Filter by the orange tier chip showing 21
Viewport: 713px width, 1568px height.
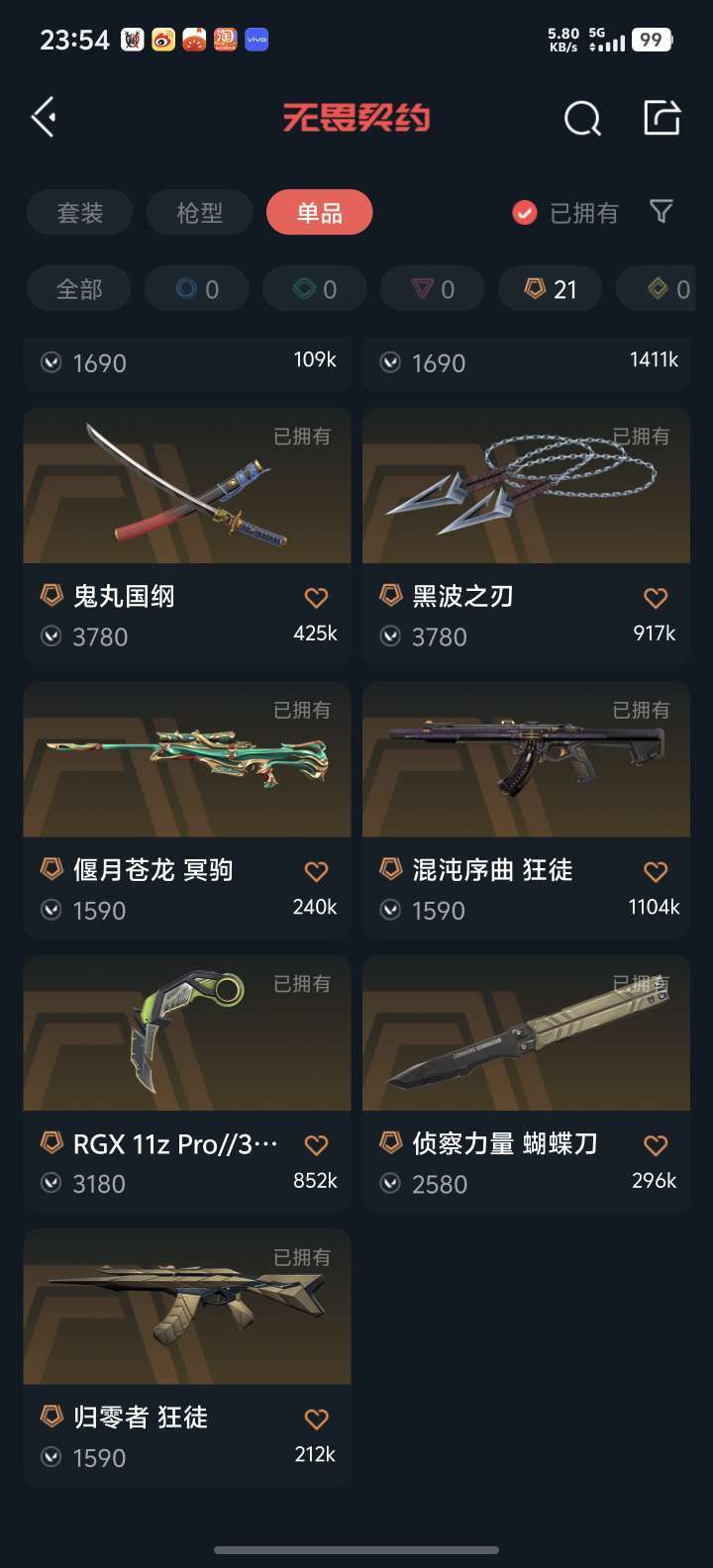(550, 289)
